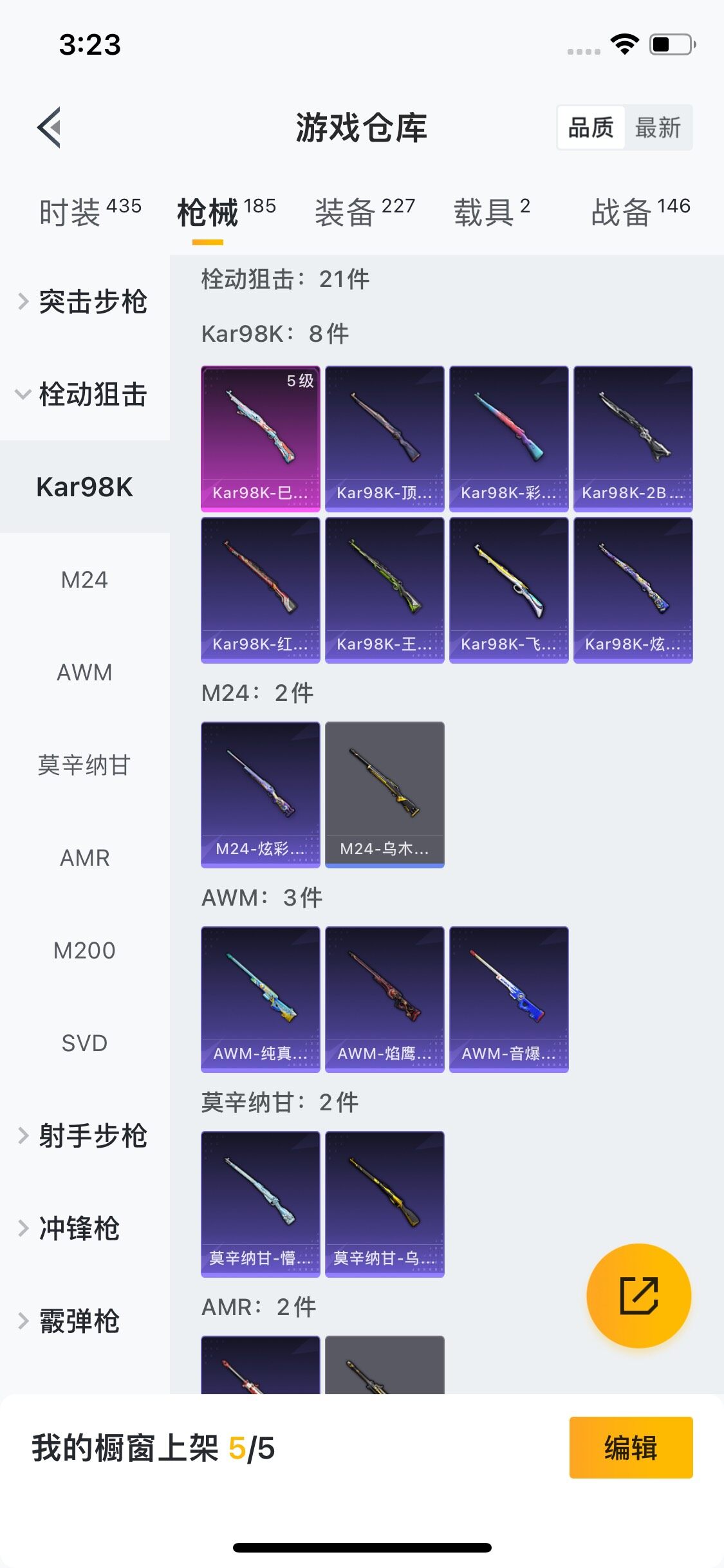Switch to the 装备 tab
The width and height of the screenshot is (724, 1568).
pos(364,211)
